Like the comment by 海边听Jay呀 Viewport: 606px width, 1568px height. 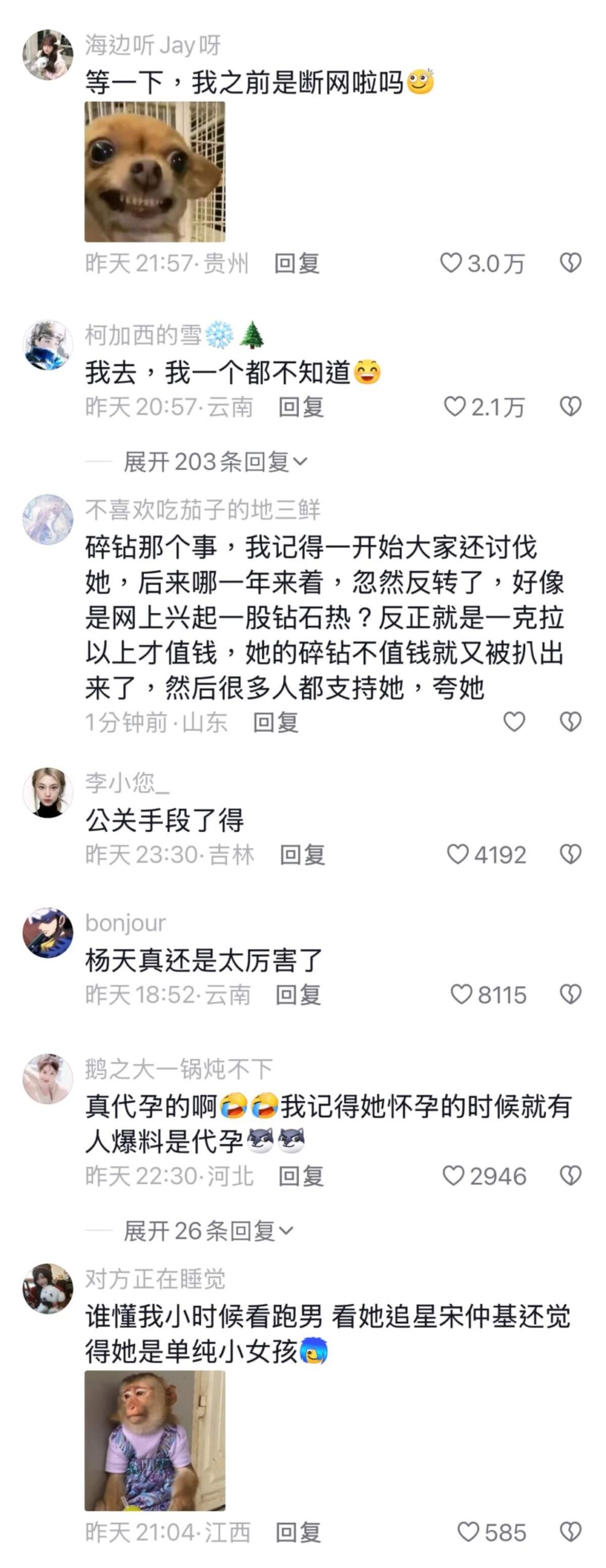(x=451, y=263)
